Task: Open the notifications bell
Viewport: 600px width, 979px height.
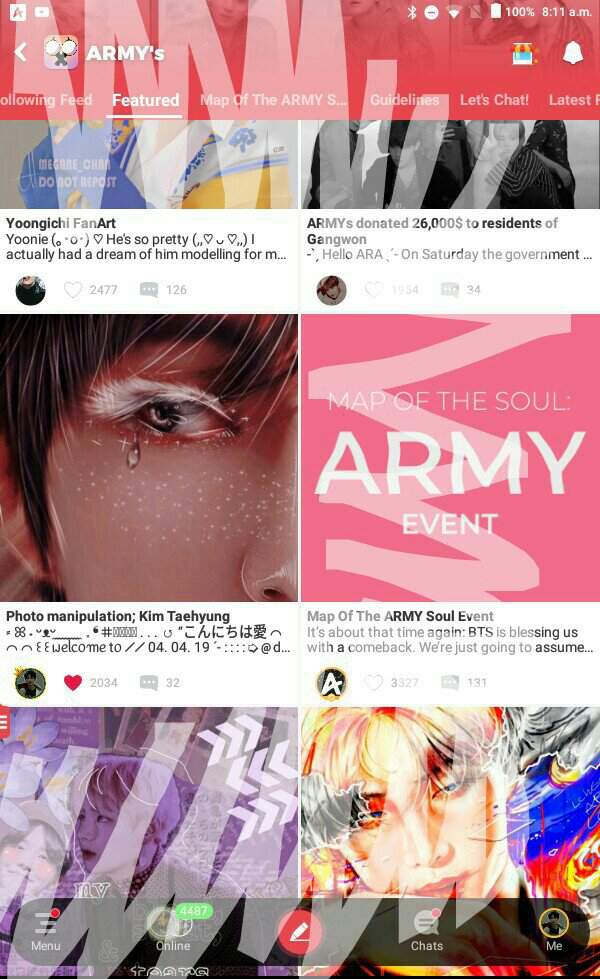Action: click(x=572, y=53)
